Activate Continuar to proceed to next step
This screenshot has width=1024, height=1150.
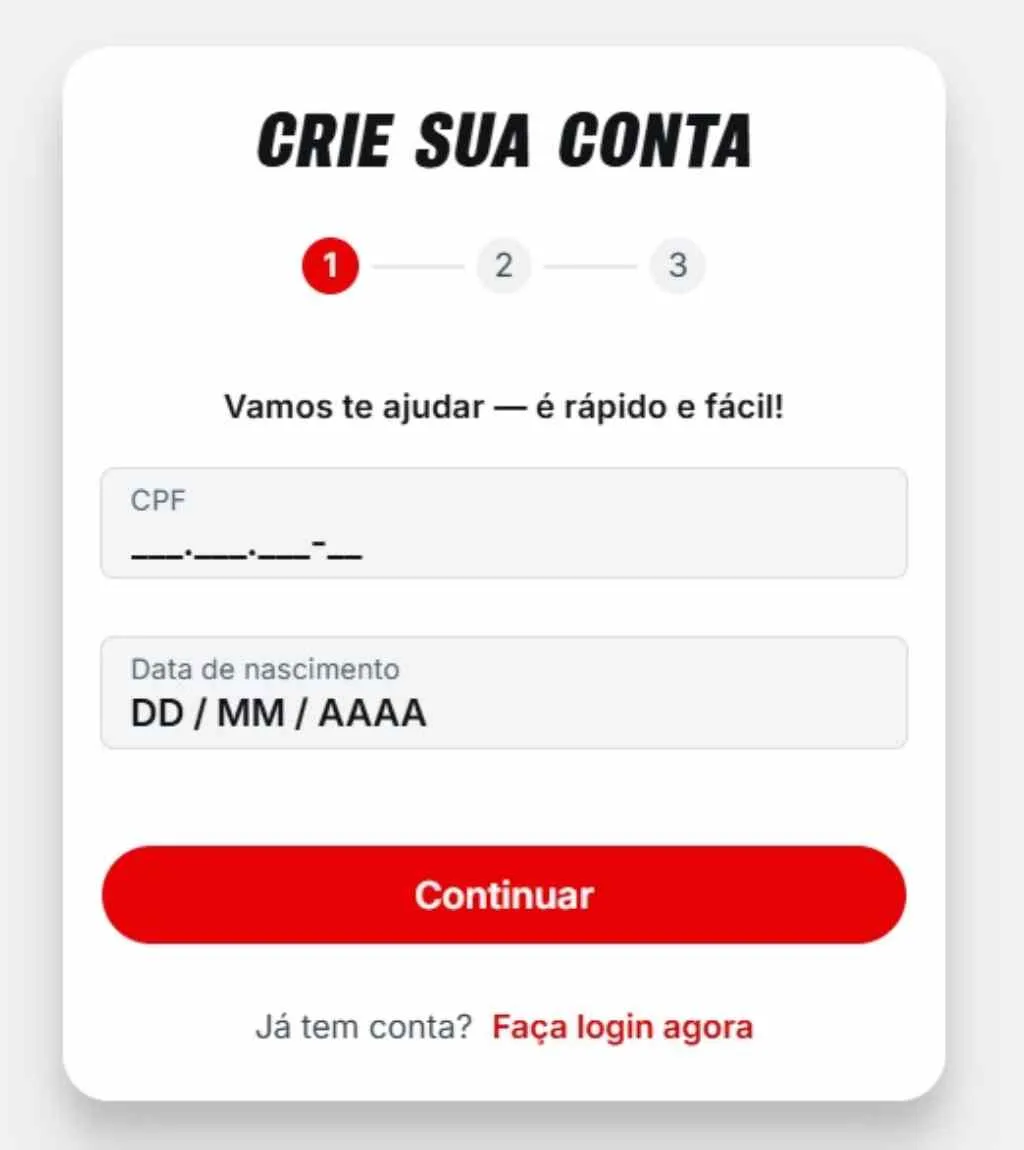504,894
